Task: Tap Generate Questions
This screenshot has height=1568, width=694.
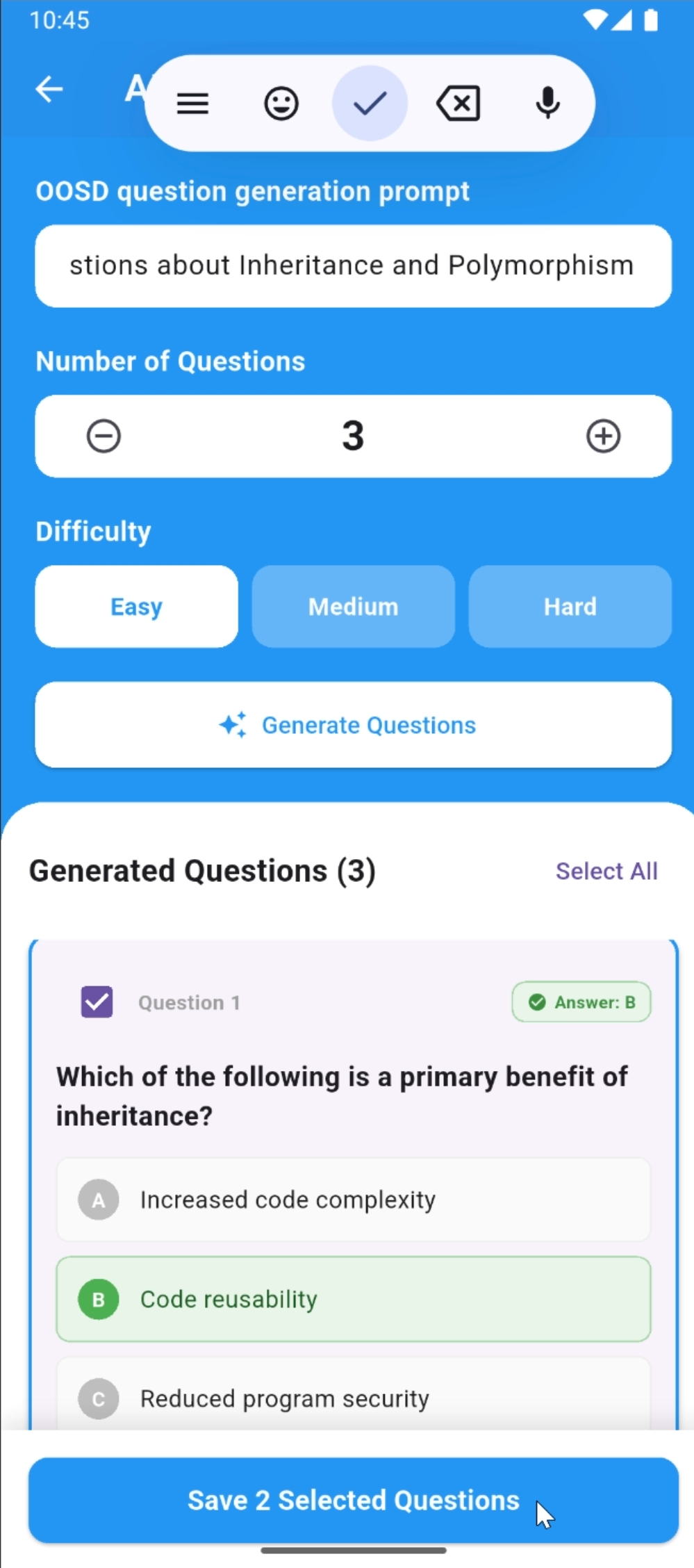Action: click(353, 725)
